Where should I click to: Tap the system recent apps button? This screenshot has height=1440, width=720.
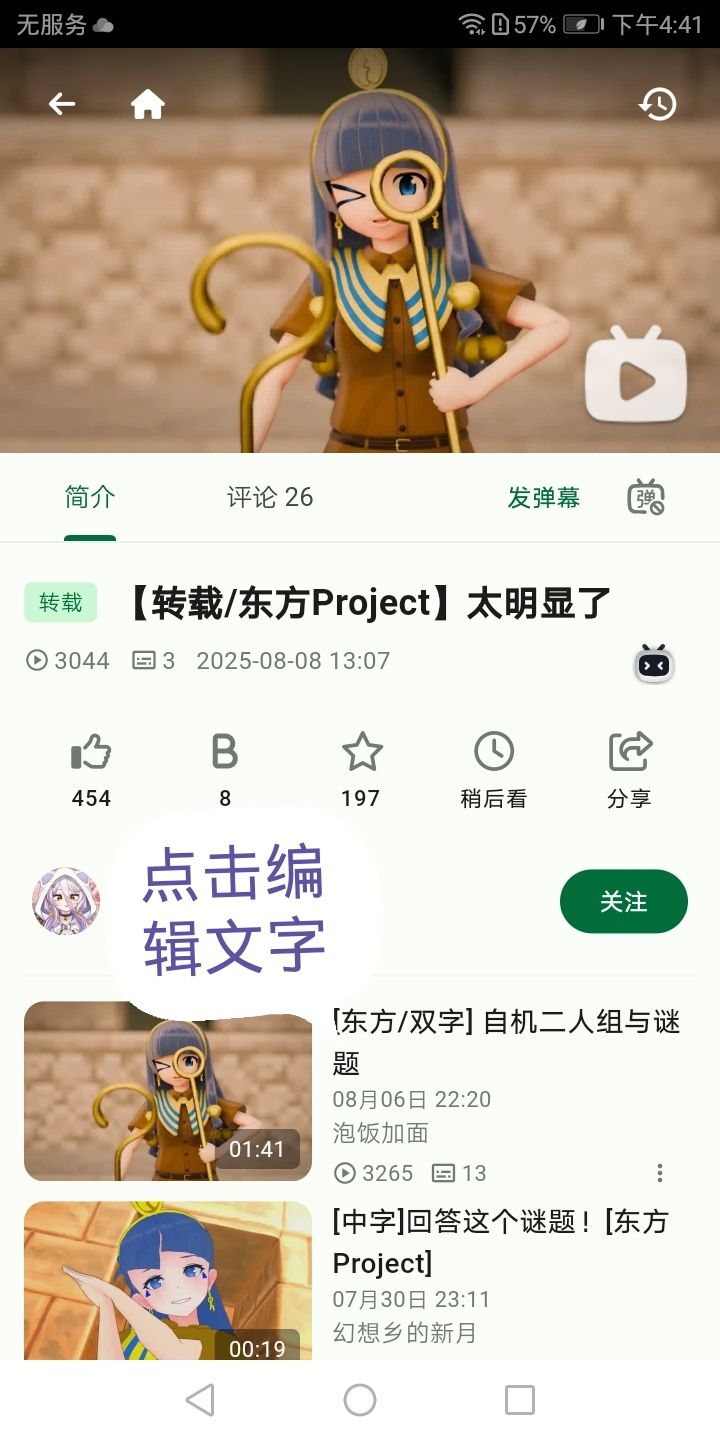tap(519, 1400)
